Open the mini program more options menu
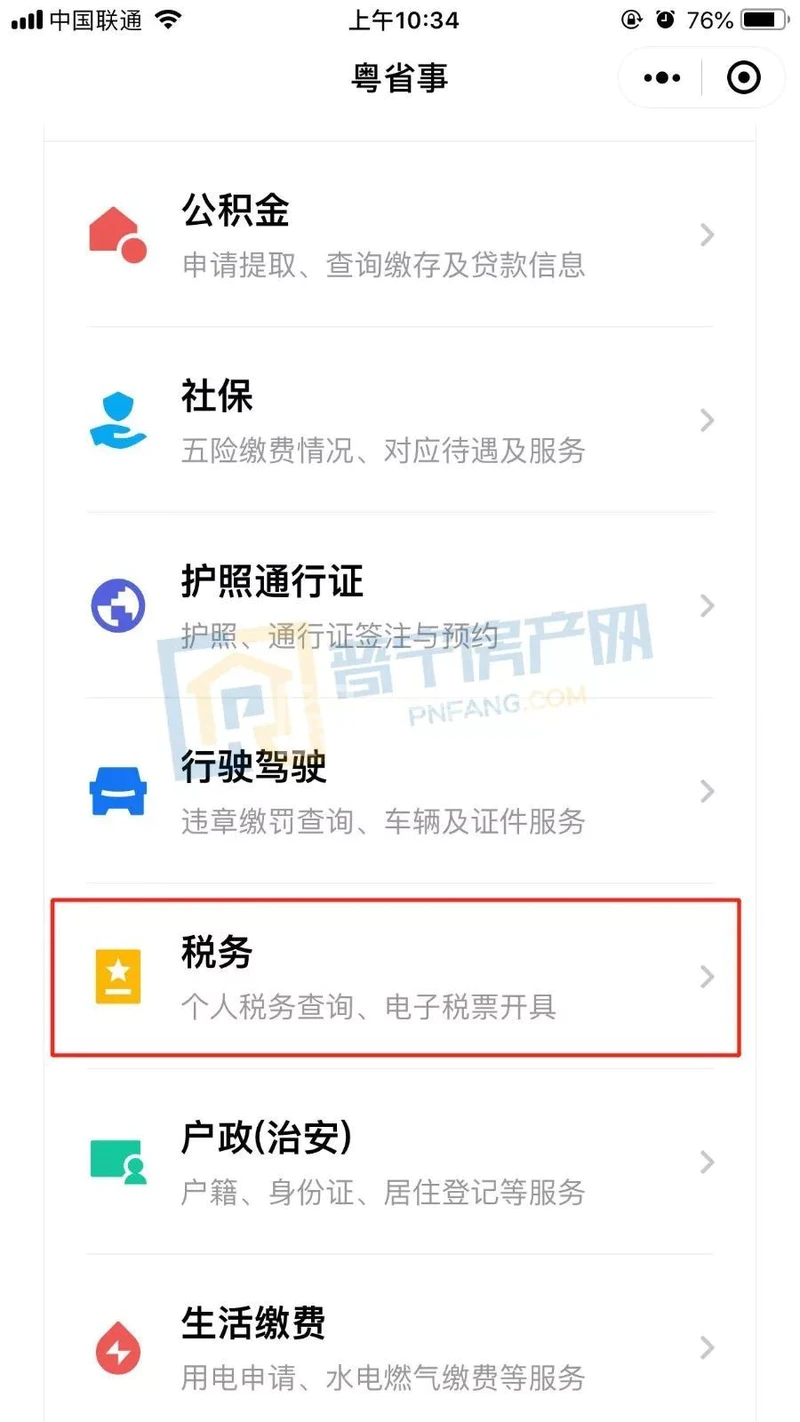Viewport: 800px width, 1422px height. tap(662, 77)
